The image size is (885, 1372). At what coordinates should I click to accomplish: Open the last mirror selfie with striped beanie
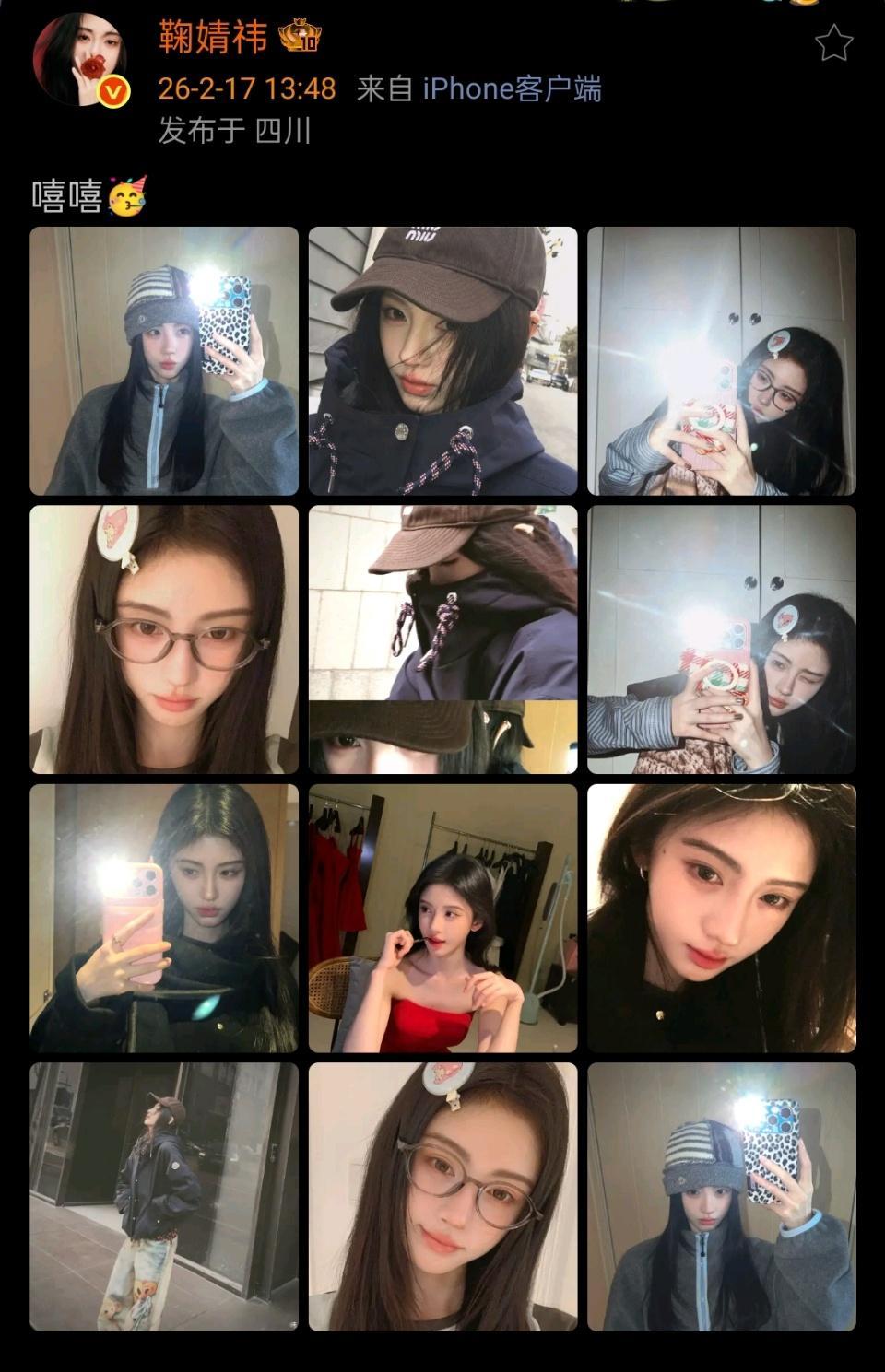(x=724, y=1198)
